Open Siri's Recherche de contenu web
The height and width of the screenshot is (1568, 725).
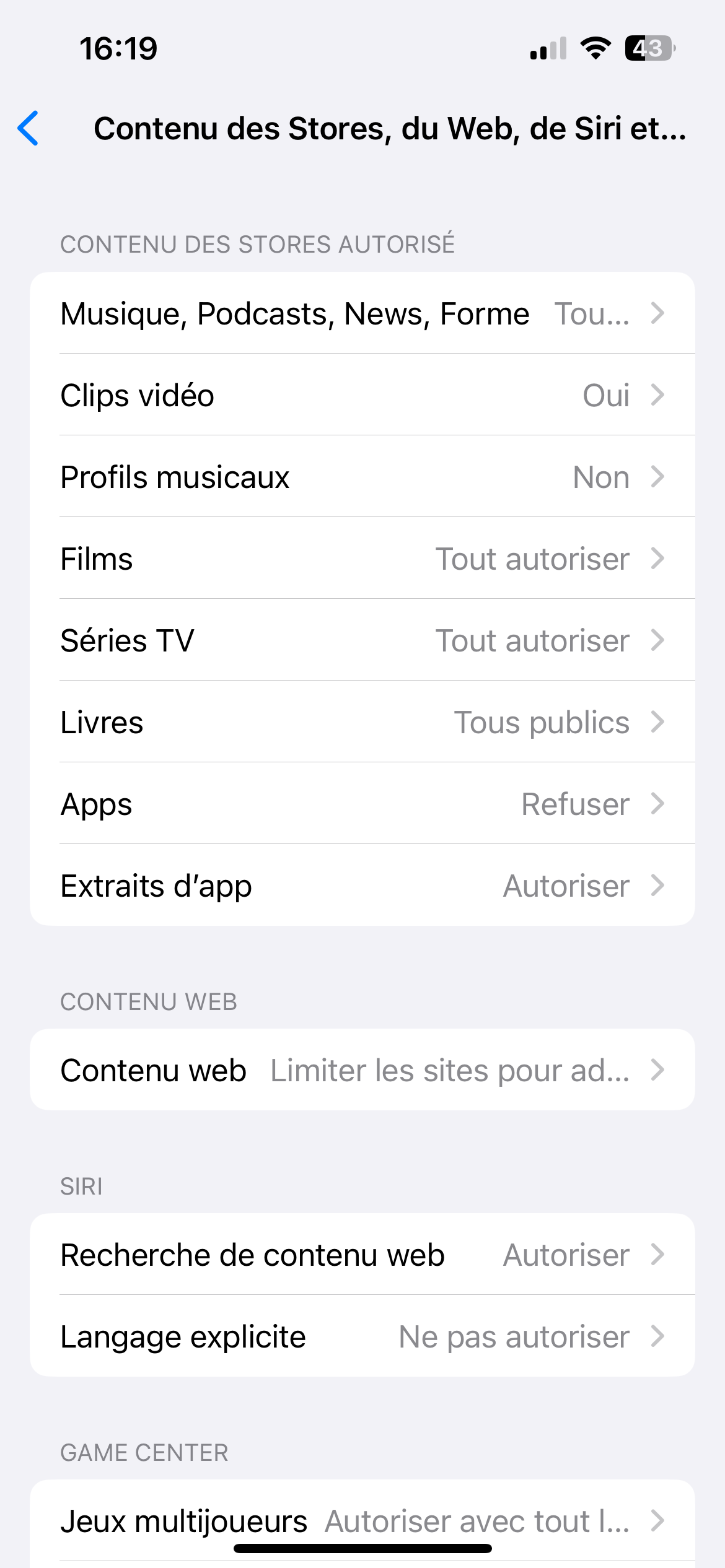[362, 1255]
